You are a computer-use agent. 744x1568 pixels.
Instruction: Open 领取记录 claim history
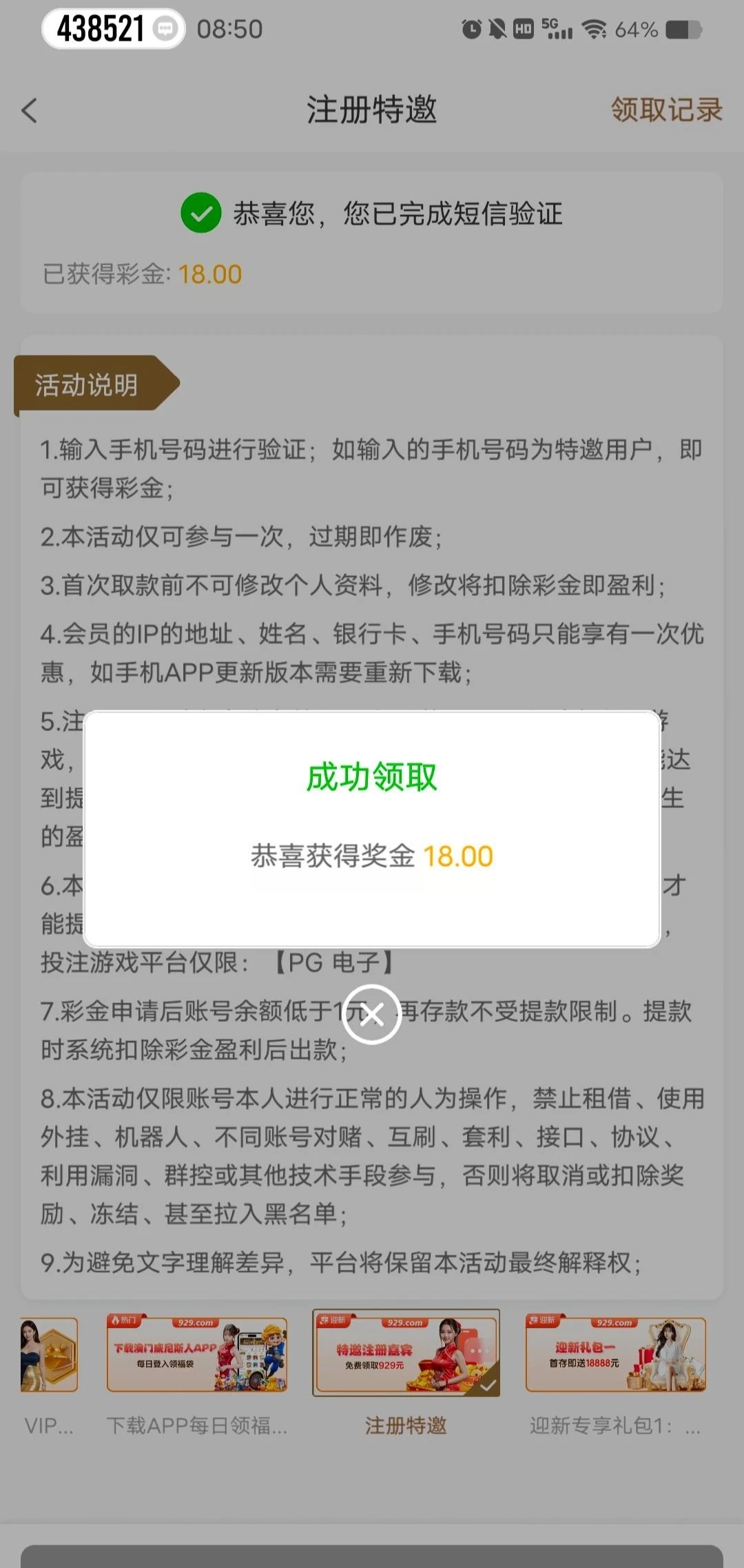coord(665,110)
